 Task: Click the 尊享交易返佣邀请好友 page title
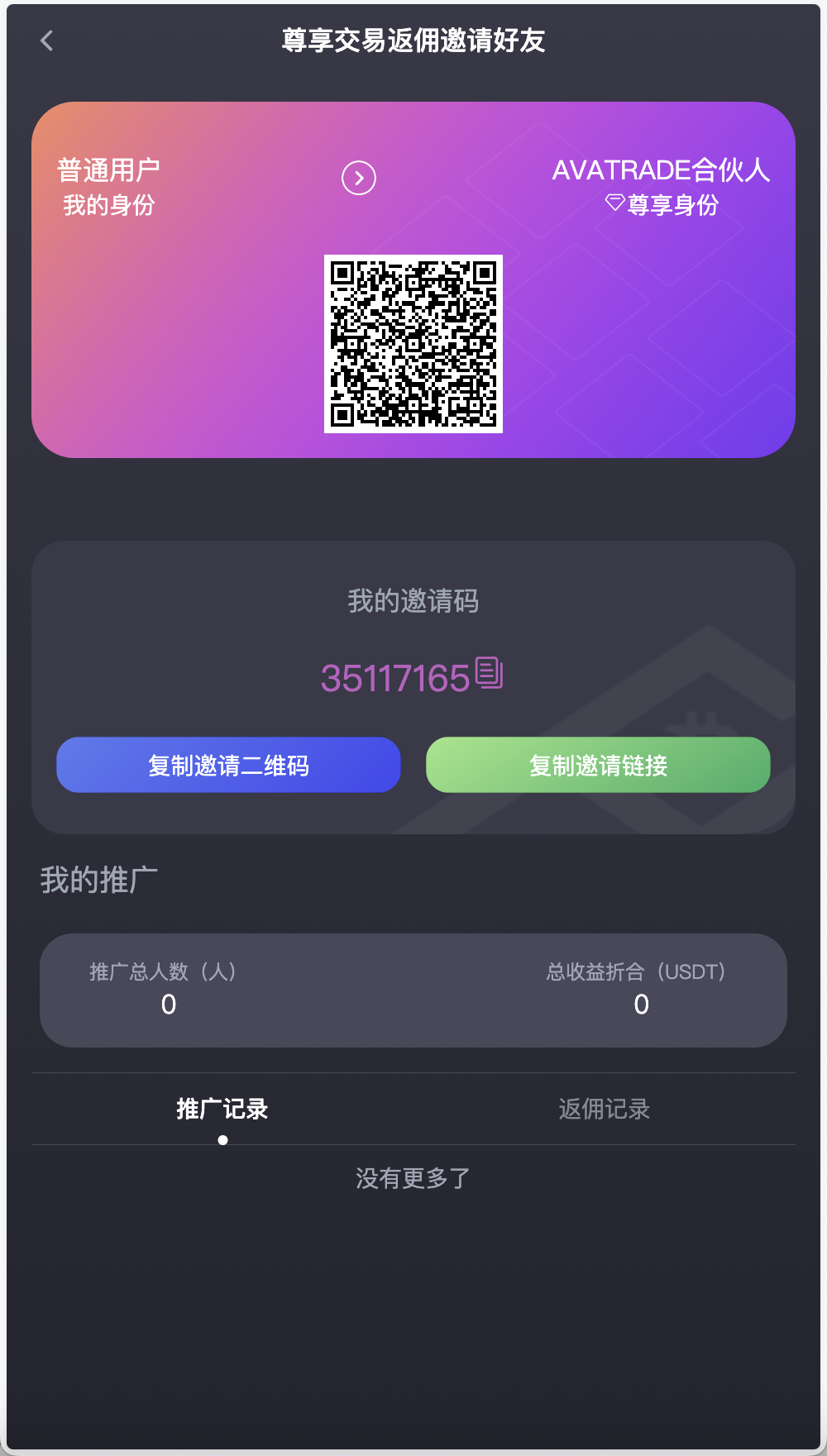point(413,37)
